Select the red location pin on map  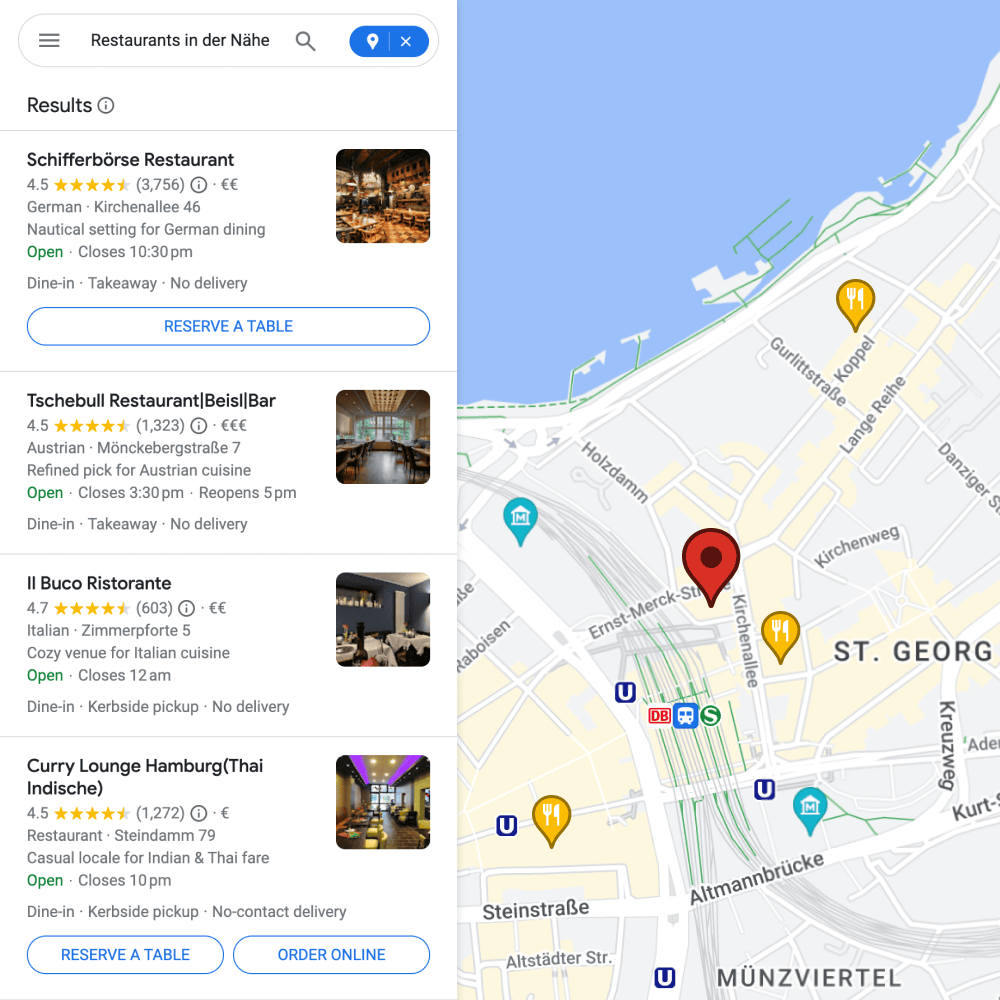tap(711, 559)
